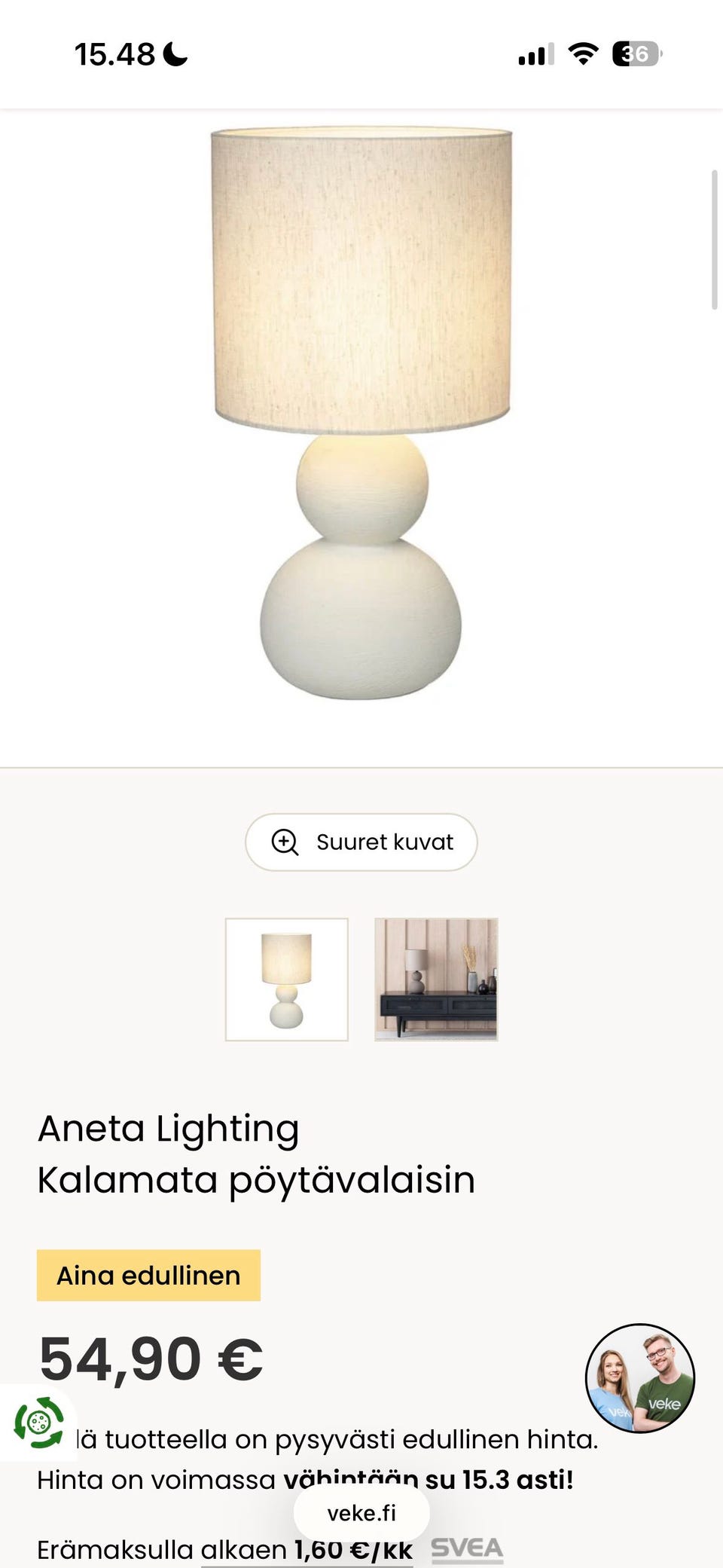Select the lamp-only product thumbnail
The width and height of the screenshot is (723, 1568).
coord(287,980)
